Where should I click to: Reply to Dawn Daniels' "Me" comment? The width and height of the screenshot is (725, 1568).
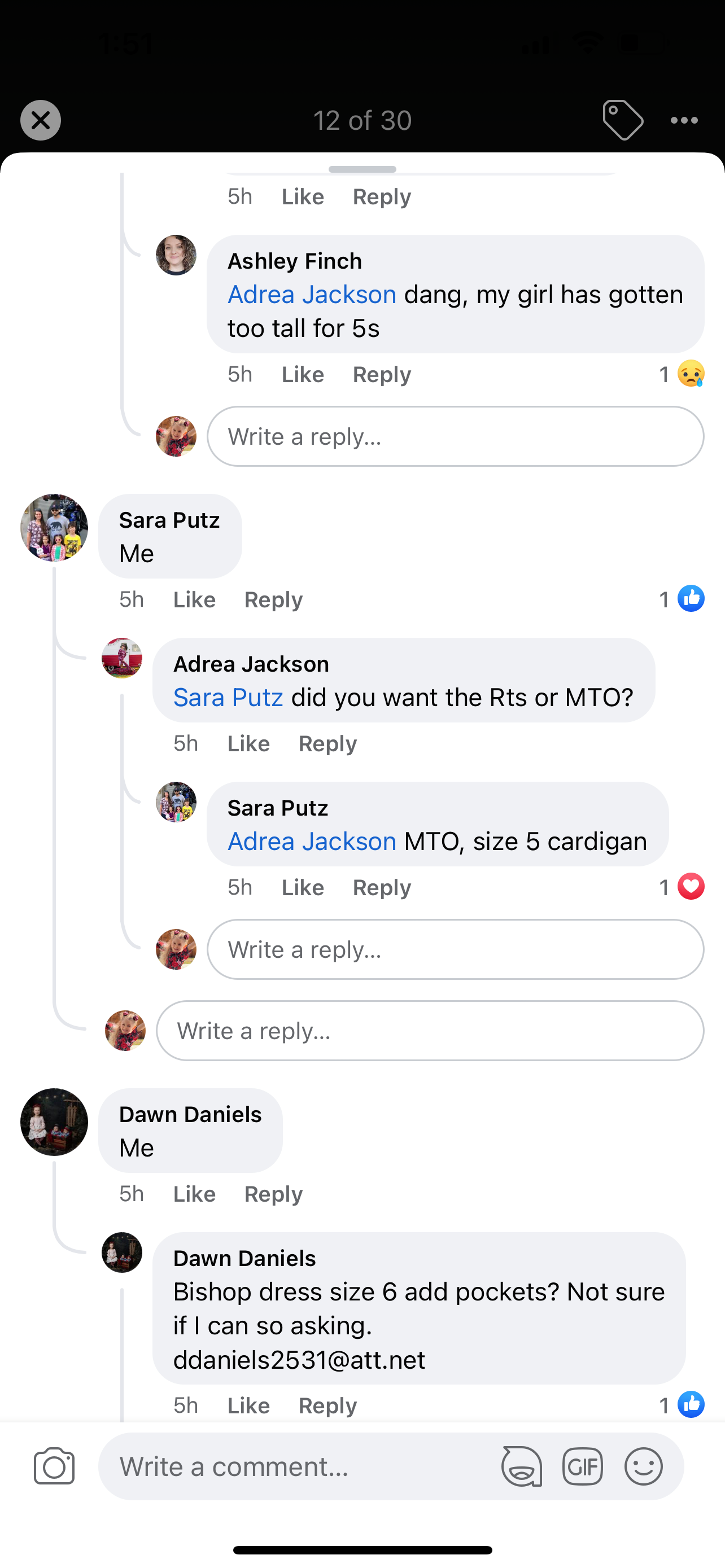point(273,1194)
